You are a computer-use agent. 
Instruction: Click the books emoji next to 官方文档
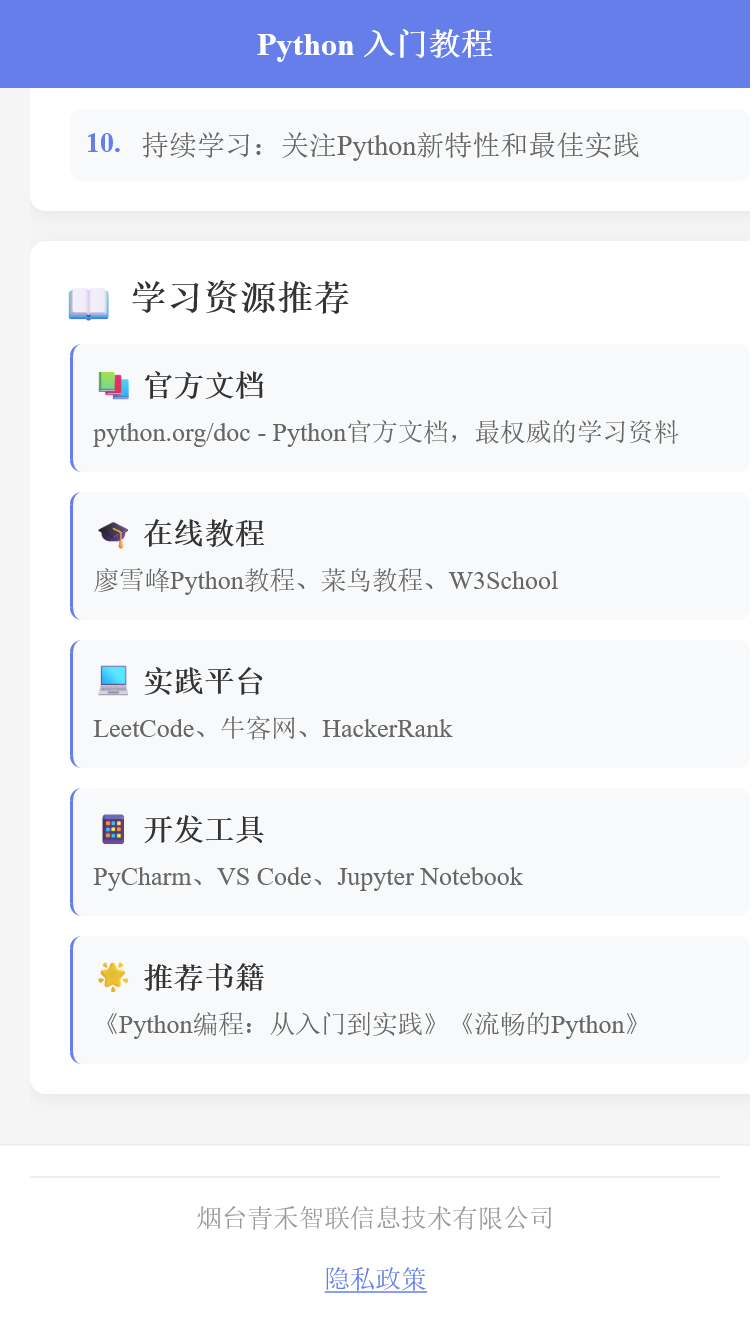(x=113, y=385)
